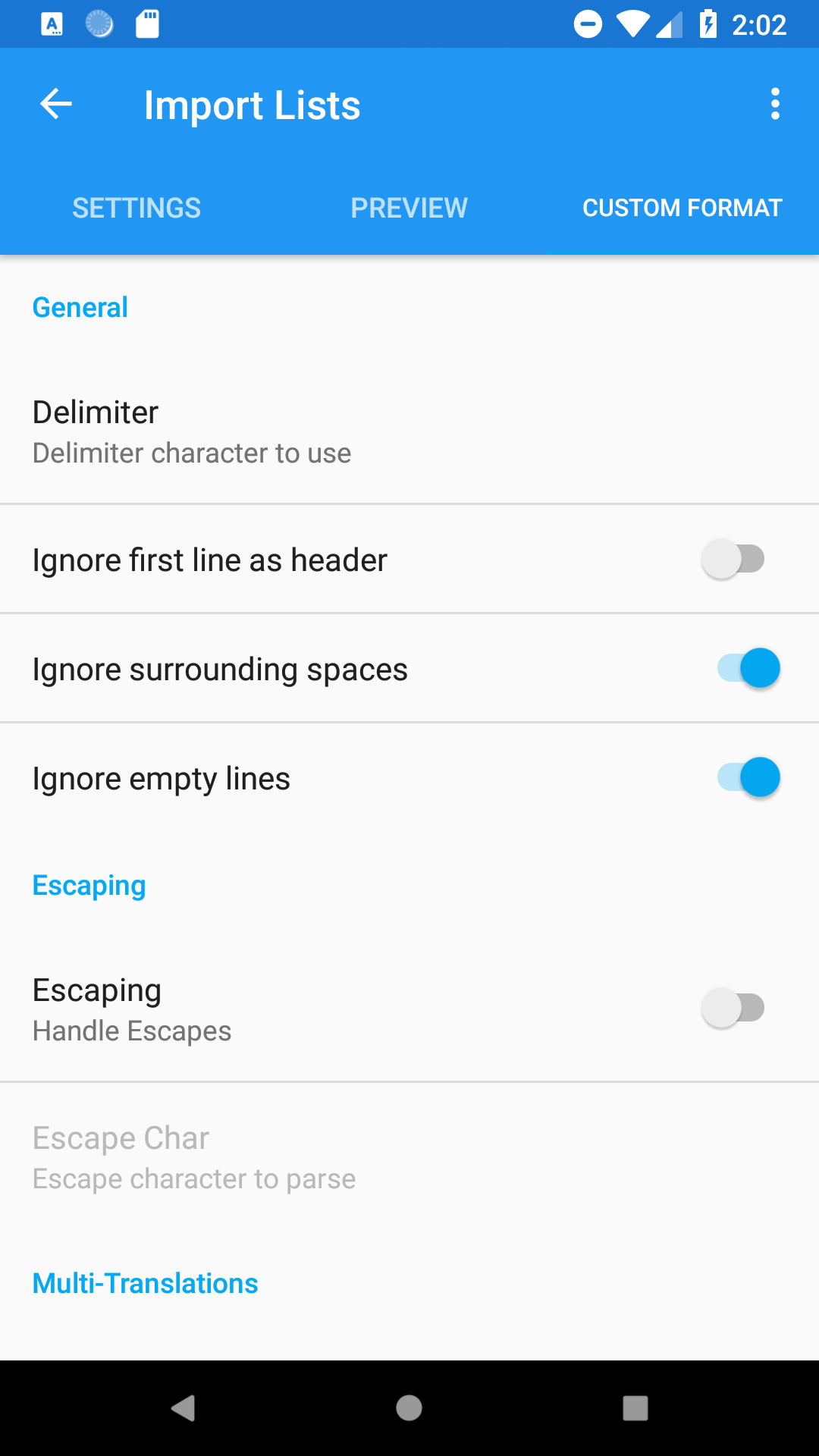Screen dimensions: 819x1456
Task: Disable Ignore empty lines
Action: tap(748, 778)
